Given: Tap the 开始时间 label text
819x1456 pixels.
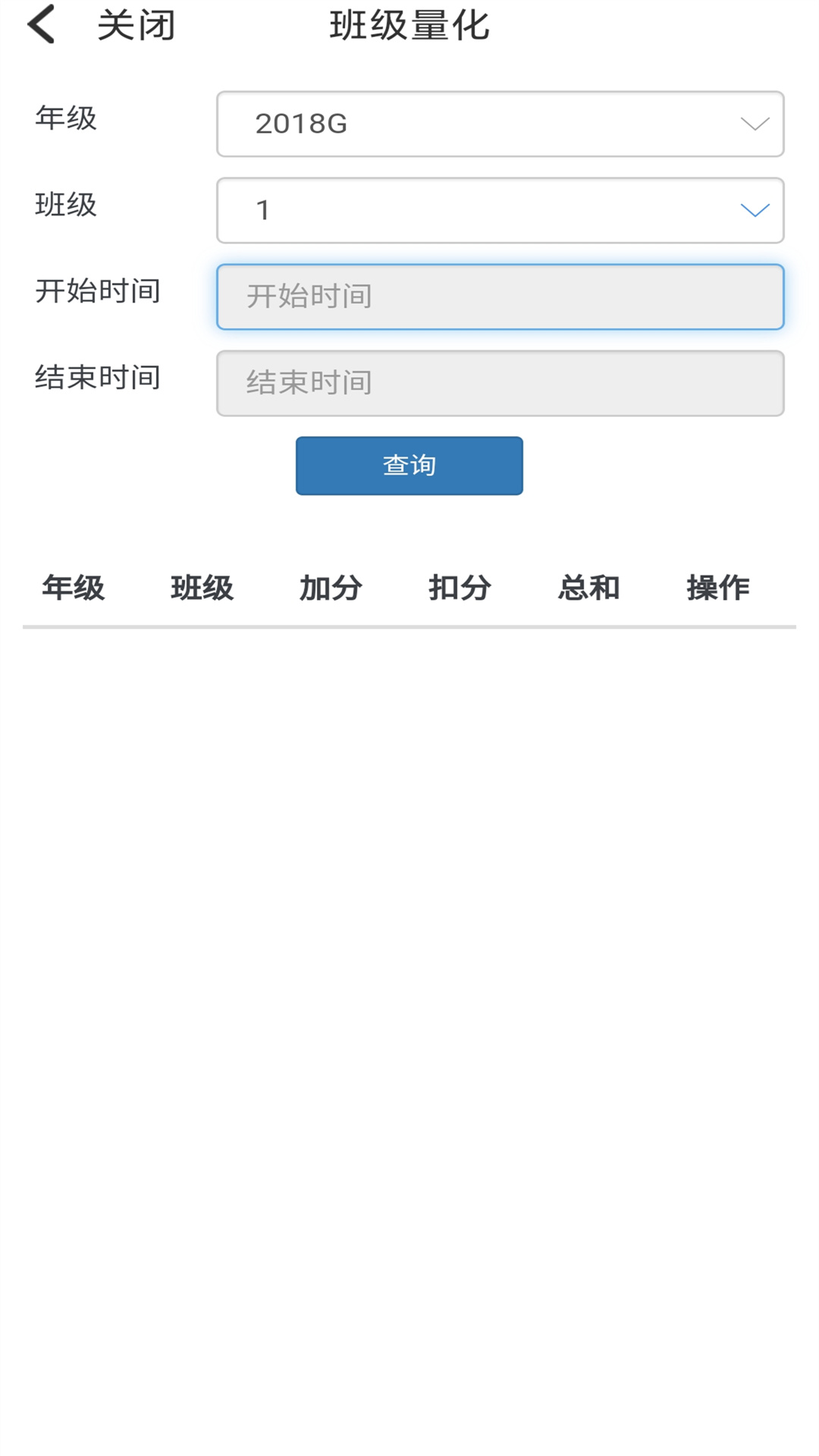Looking at the screenshot, I should click(x=96, y=292).
